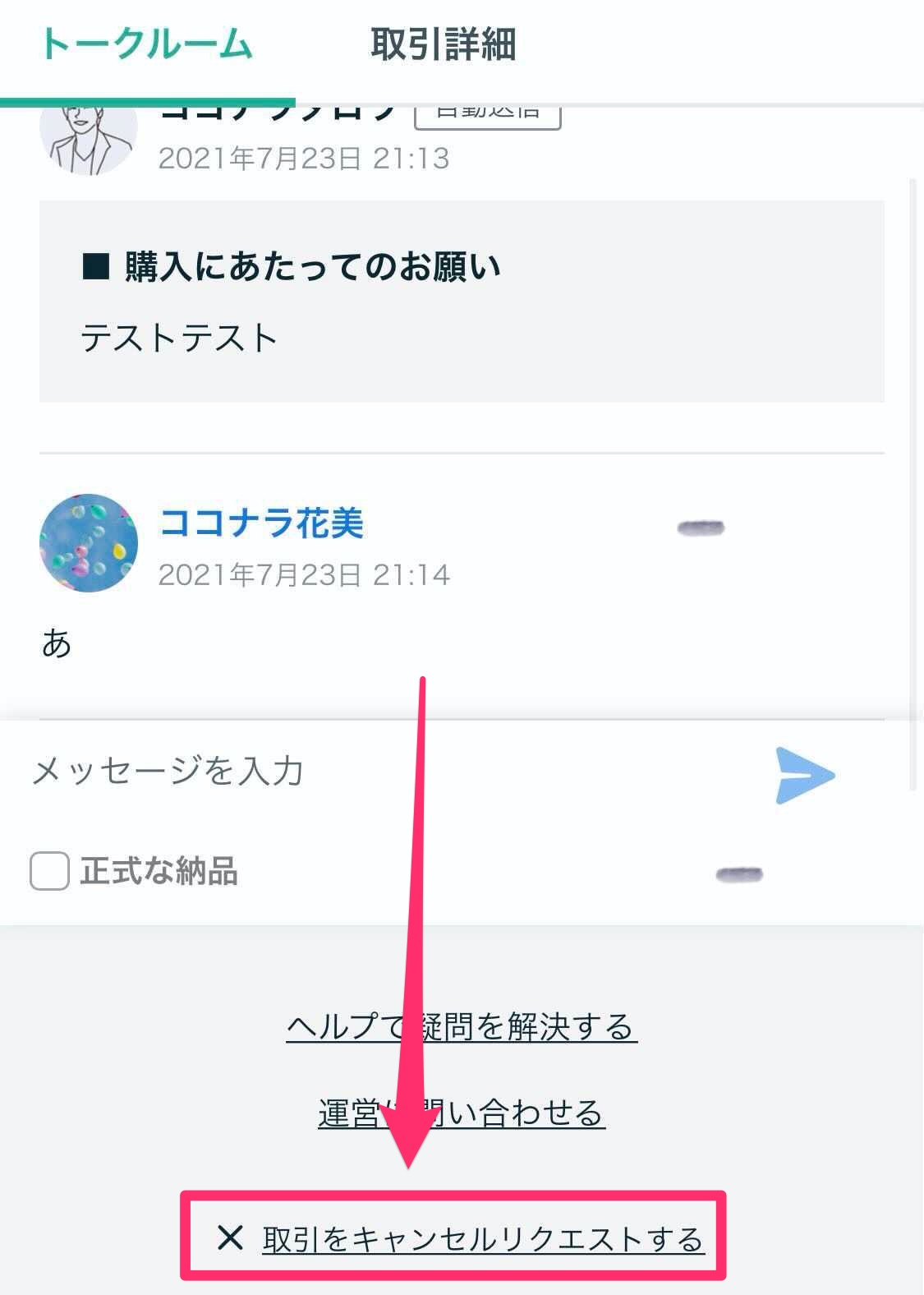Select 取引をキャンセルリクエストする
The width and height of the screenshot is (924, 1295).
pos(482,1238)
